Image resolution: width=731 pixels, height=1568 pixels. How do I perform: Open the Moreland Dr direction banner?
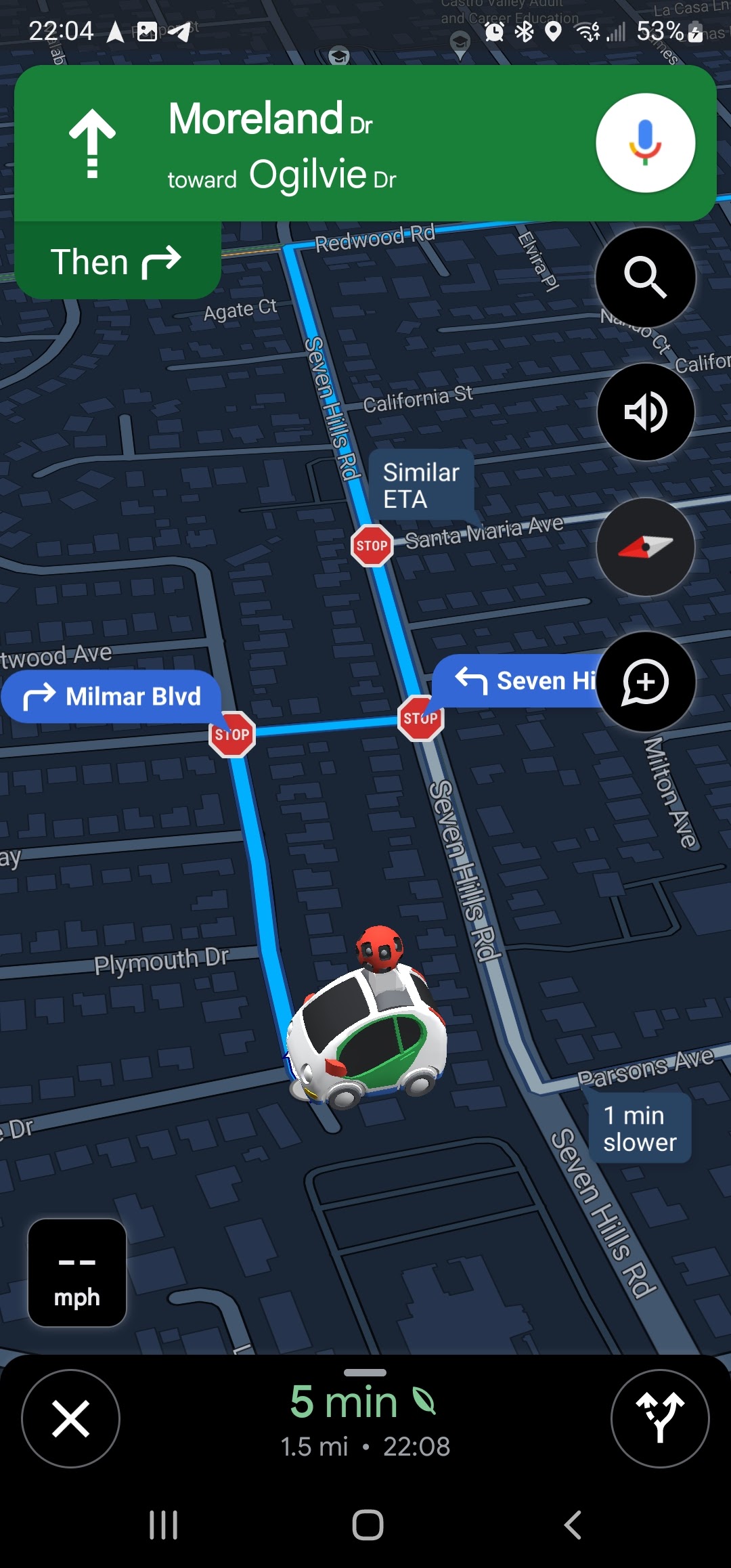pos(305,144)
